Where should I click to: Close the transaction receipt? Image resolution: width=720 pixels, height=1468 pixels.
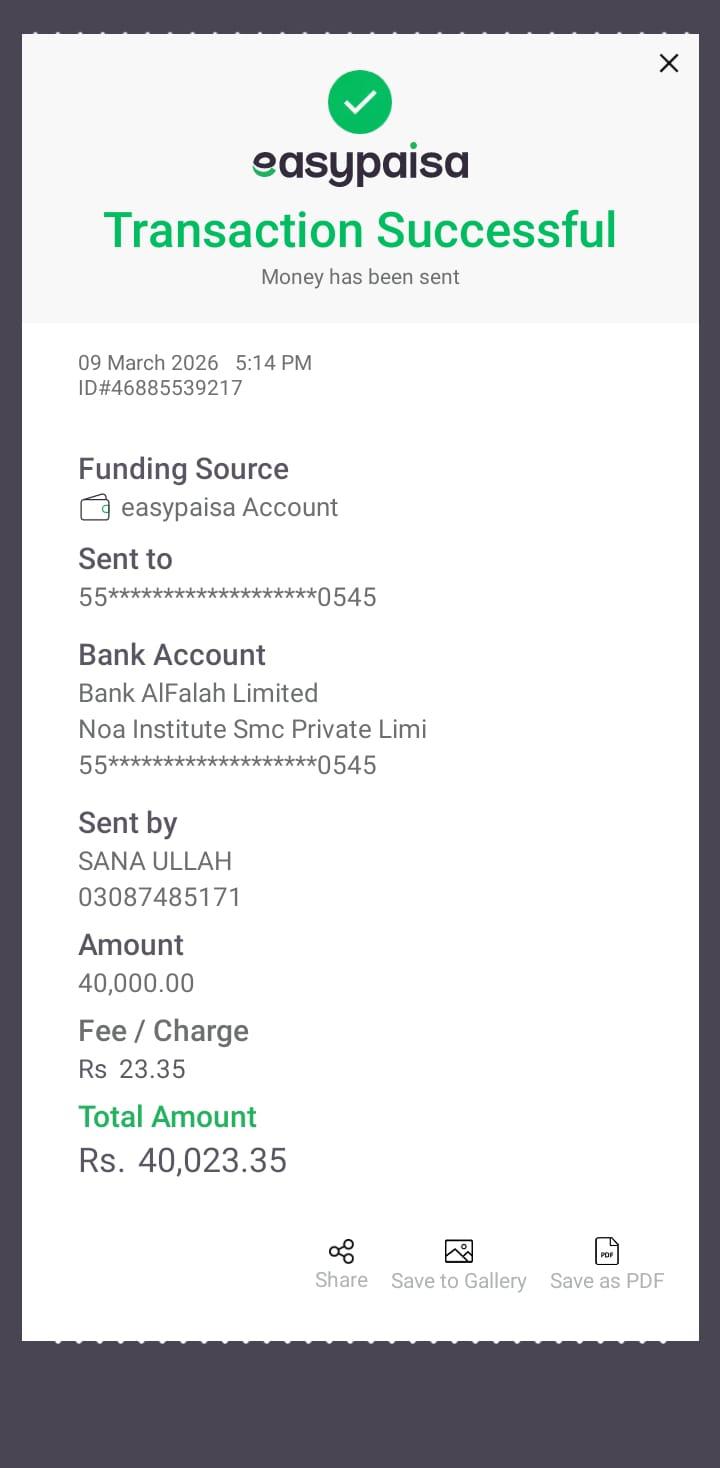669,63
